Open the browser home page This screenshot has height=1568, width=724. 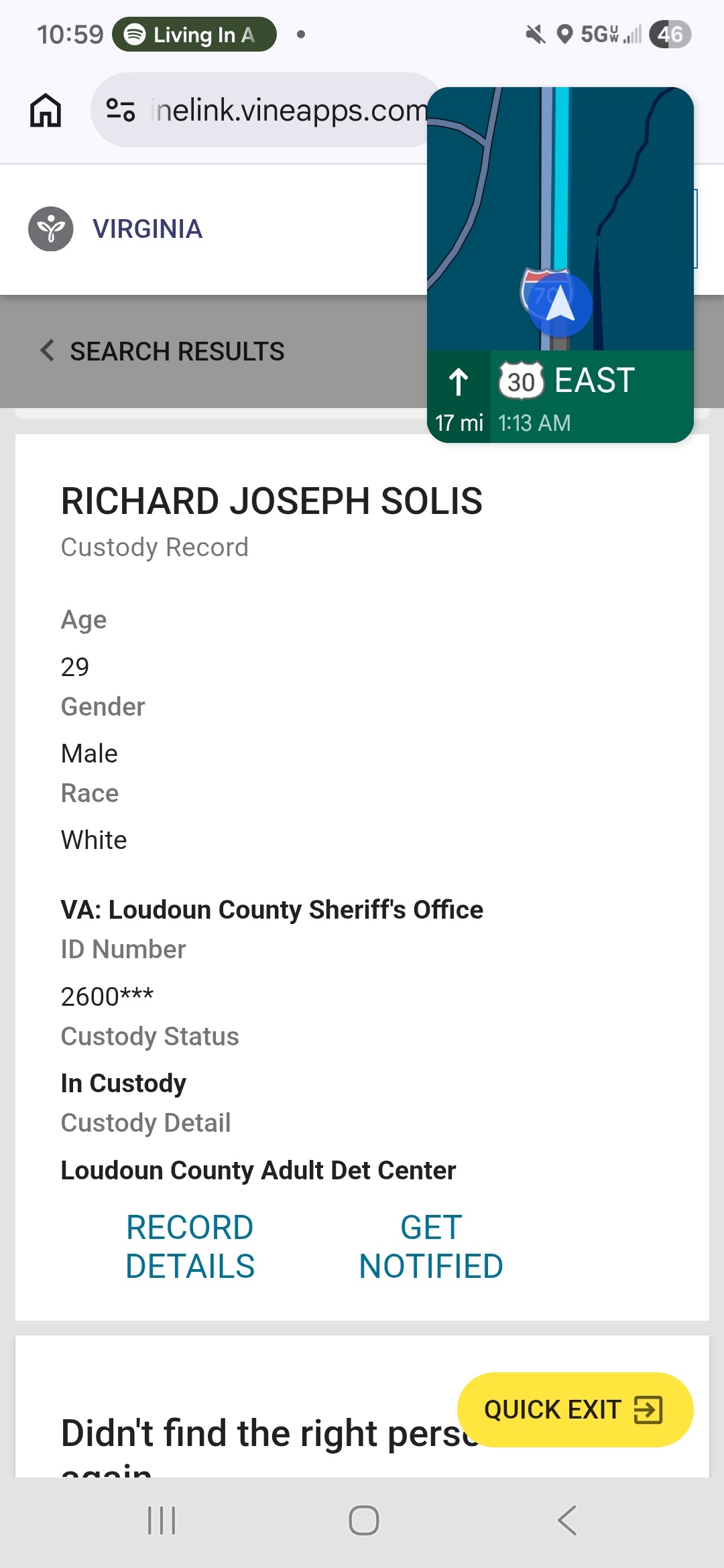(46, 110)
